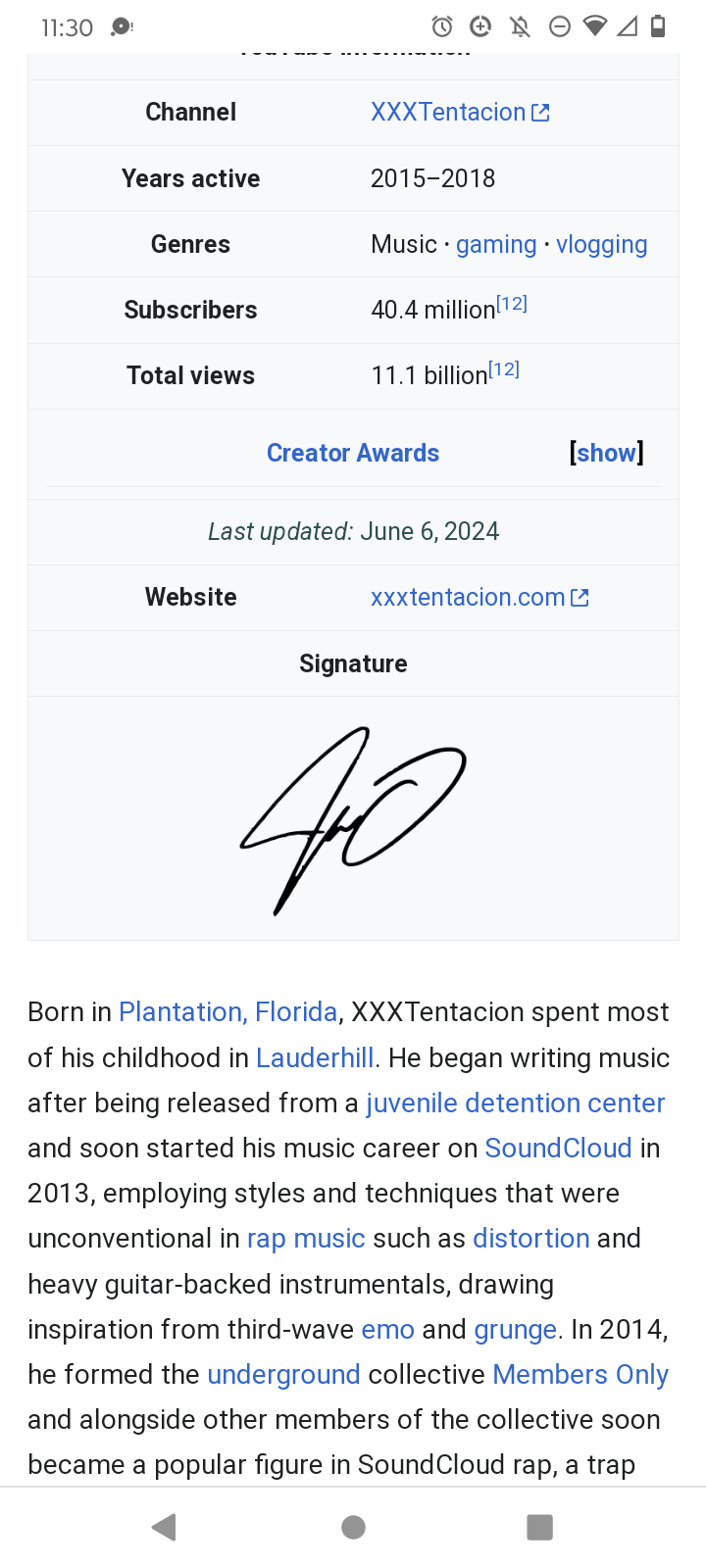Follow the juvenile detention center link
Viewport: 706px width, 1568px height.
click(x=516, y=1103)
